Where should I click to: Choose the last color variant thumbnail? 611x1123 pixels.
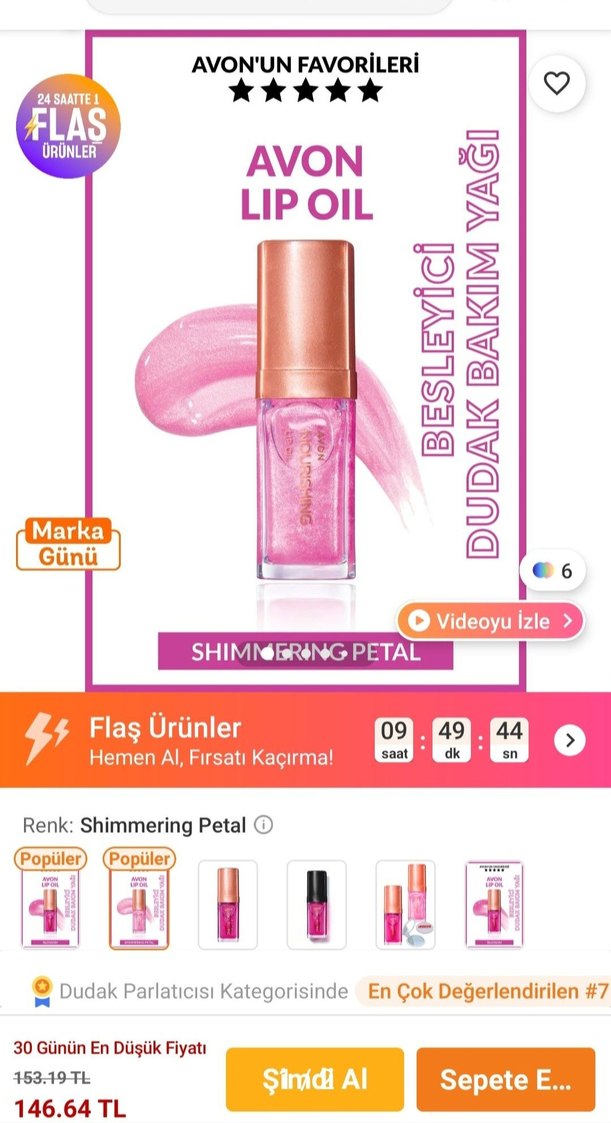[x=495, y=904]
